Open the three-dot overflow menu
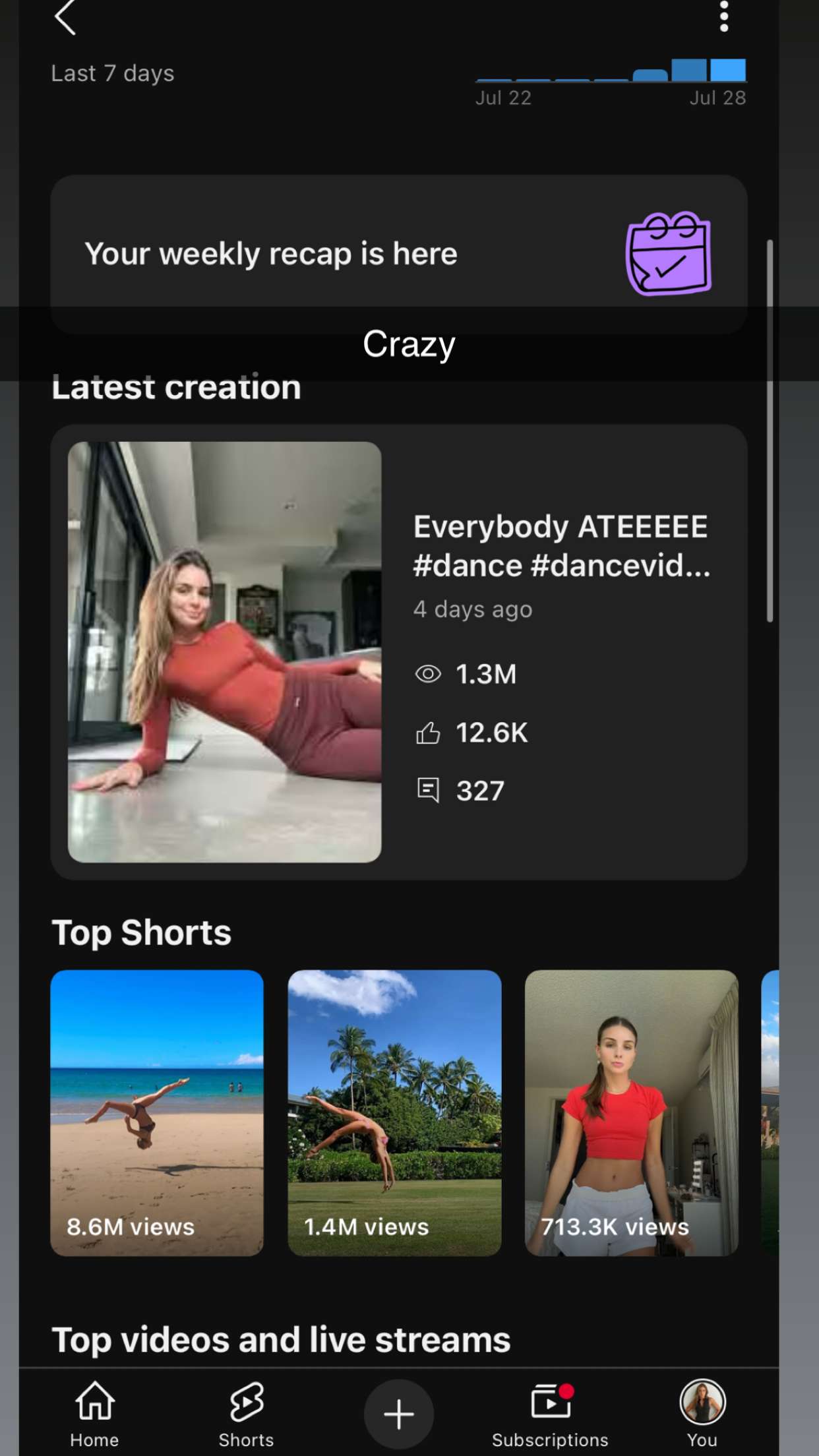819x1456 pixels. pyautogui.click(x=723, y=16)
